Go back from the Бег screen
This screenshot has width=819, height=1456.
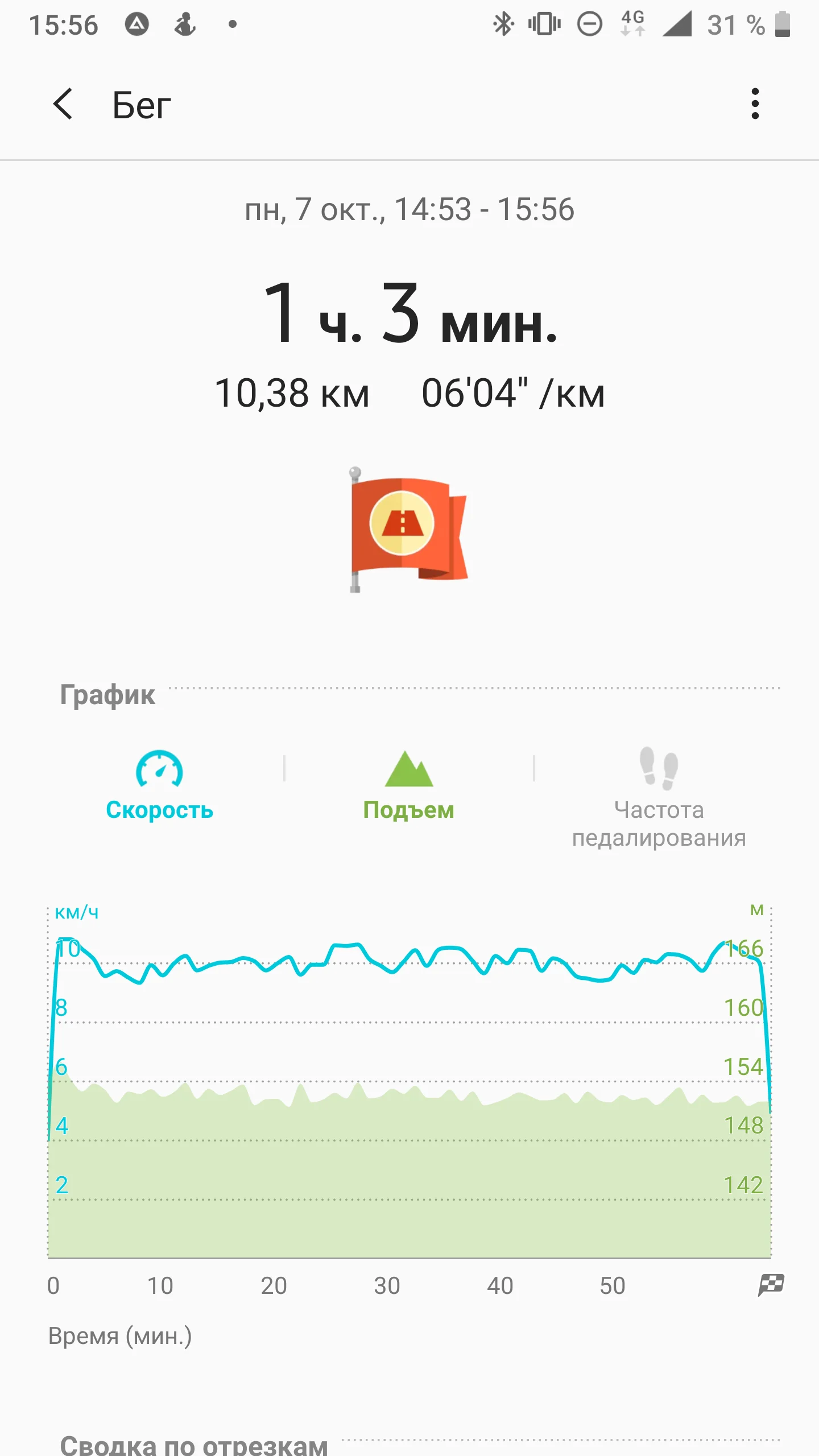point(63,104)
